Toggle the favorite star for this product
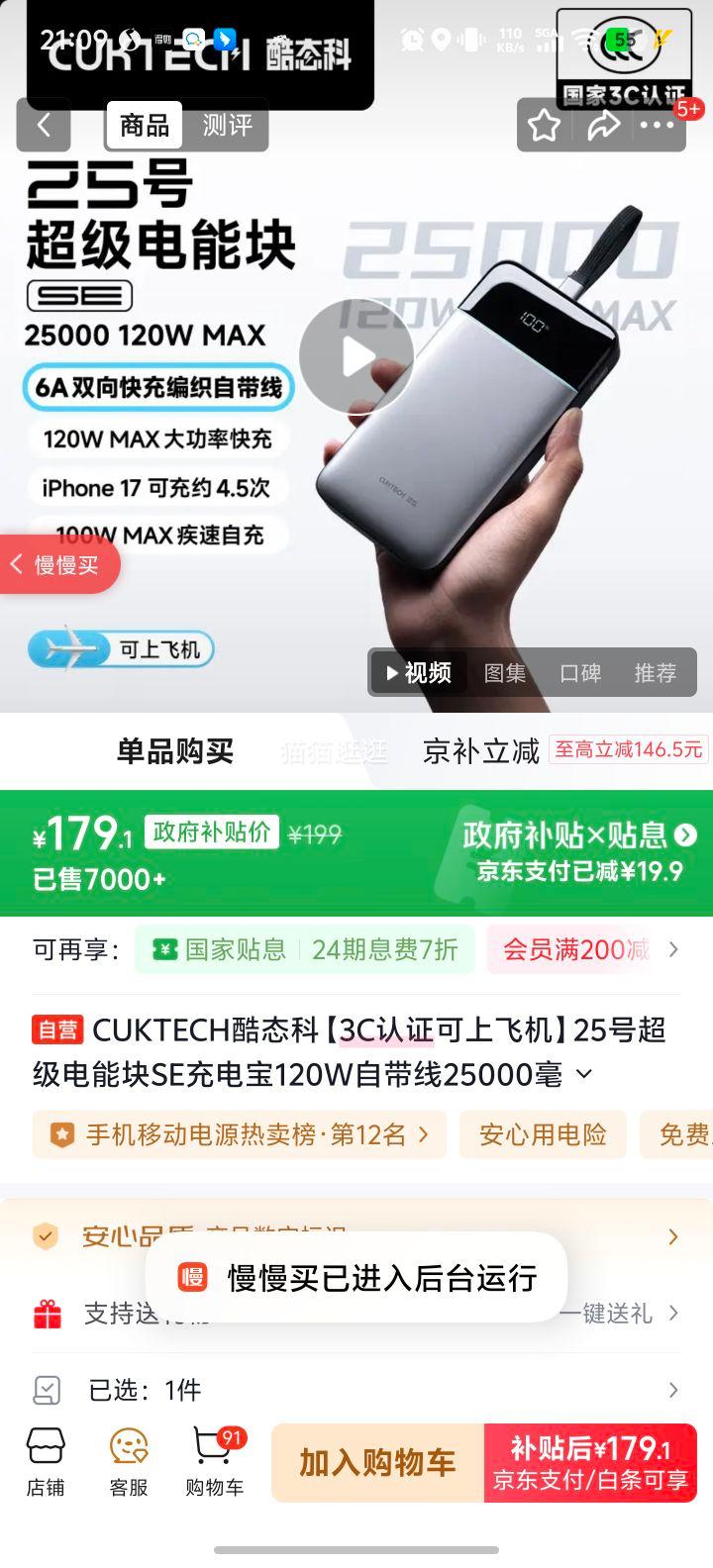The height and width of the screenshot is (1568, 713). tap(544, 126)
